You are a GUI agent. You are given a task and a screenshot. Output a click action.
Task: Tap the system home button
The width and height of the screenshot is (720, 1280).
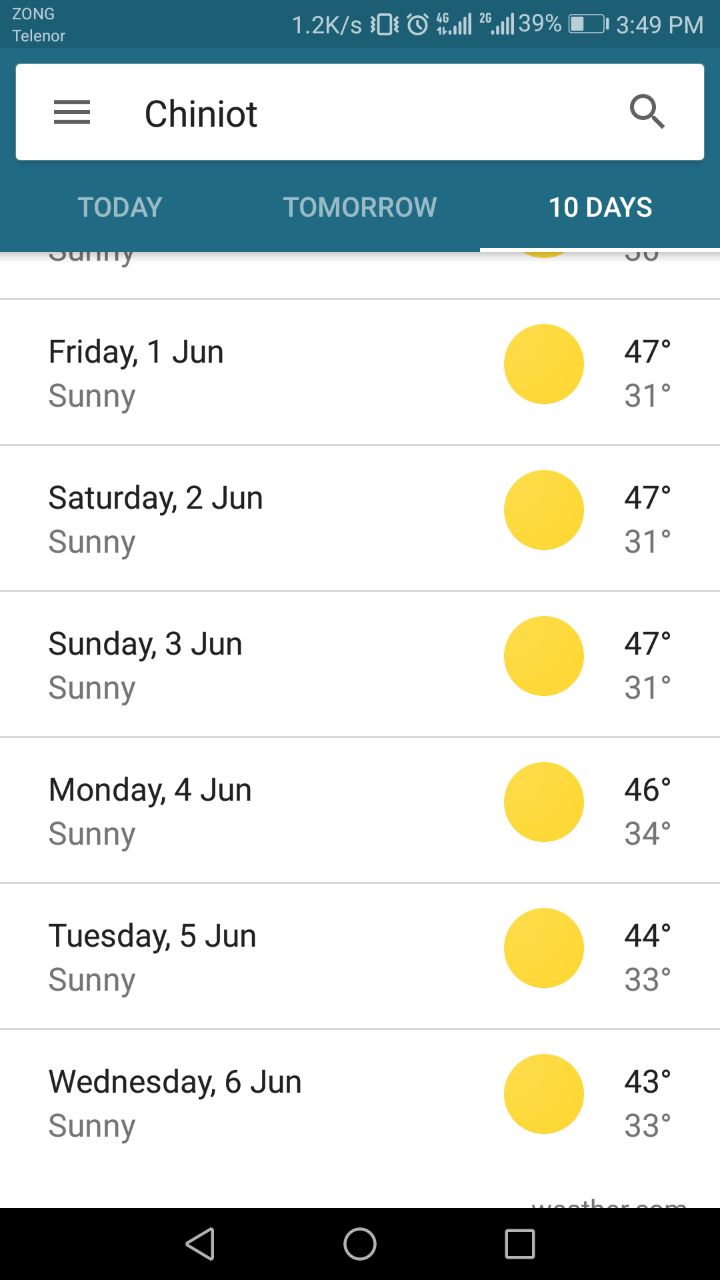pos(360,1244)
